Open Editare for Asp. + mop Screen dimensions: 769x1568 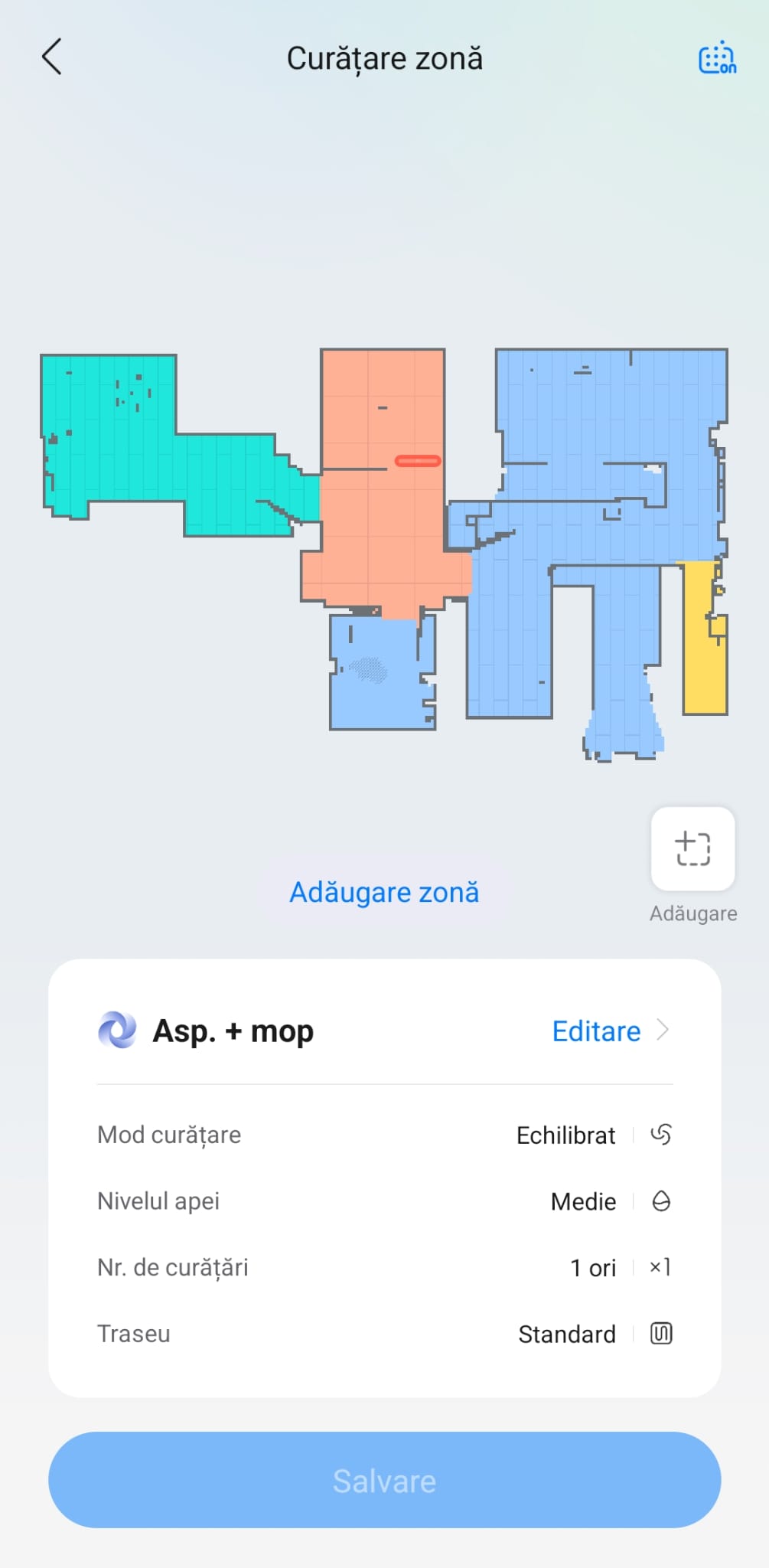point(610,1031)
